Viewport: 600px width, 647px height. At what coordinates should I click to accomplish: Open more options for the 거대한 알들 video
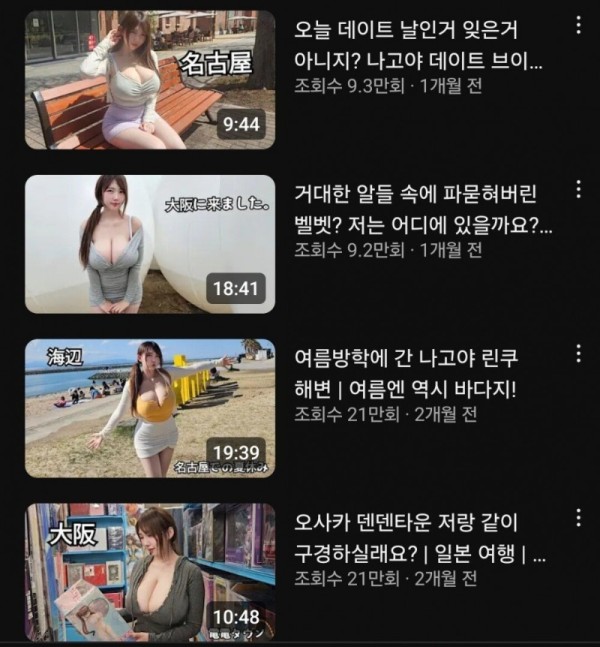click(x=577, y=189)
